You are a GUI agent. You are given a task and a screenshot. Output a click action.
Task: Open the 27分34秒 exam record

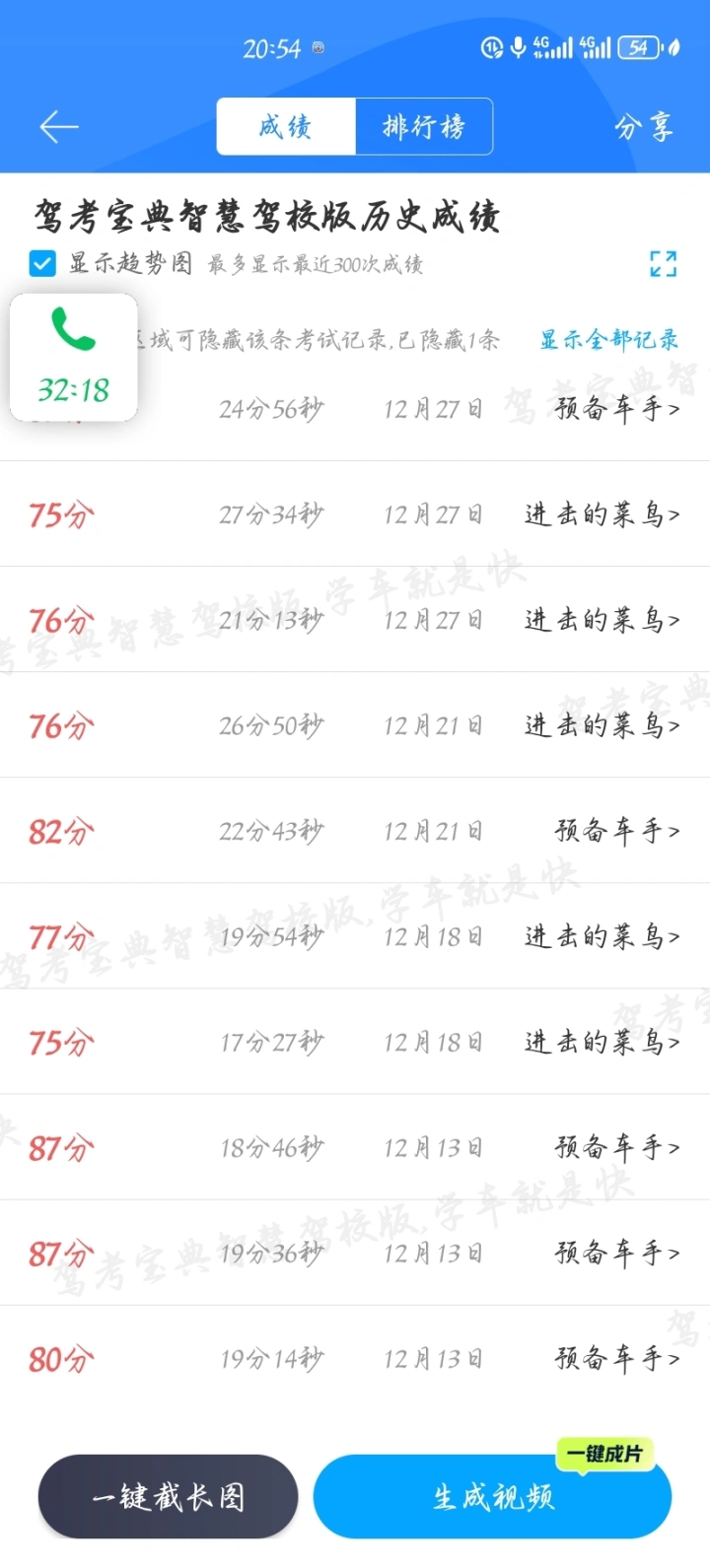[x=355, y=514]
